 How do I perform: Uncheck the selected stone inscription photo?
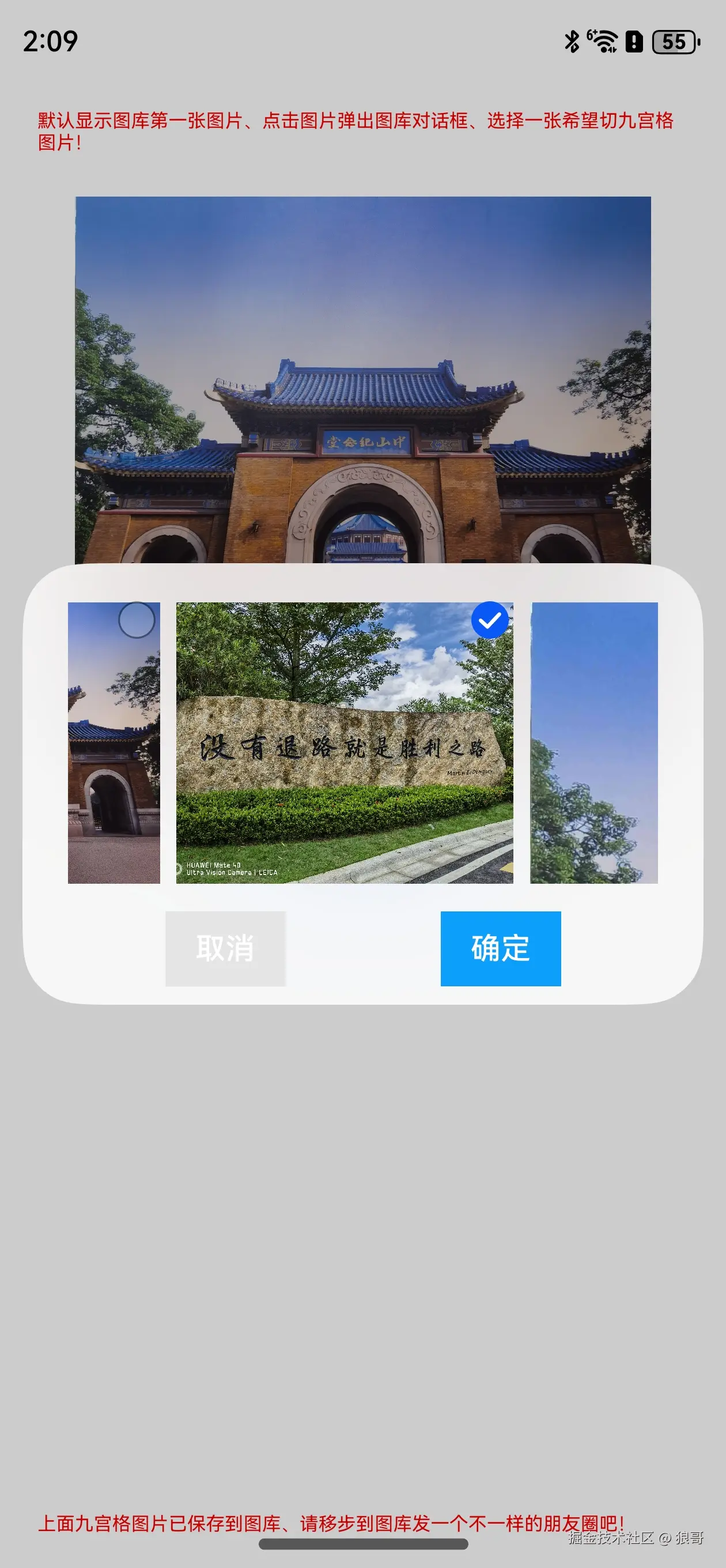[x=489, y=620]
